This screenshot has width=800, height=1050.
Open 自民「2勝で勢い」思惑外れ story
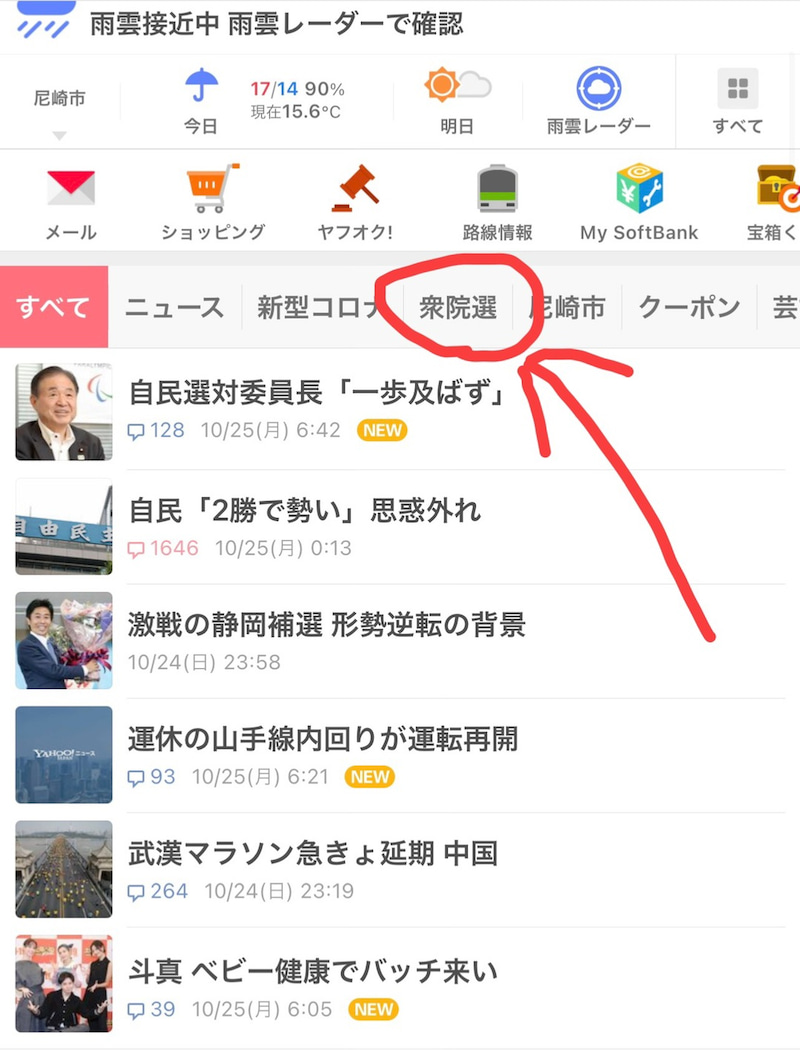(305, 511)
